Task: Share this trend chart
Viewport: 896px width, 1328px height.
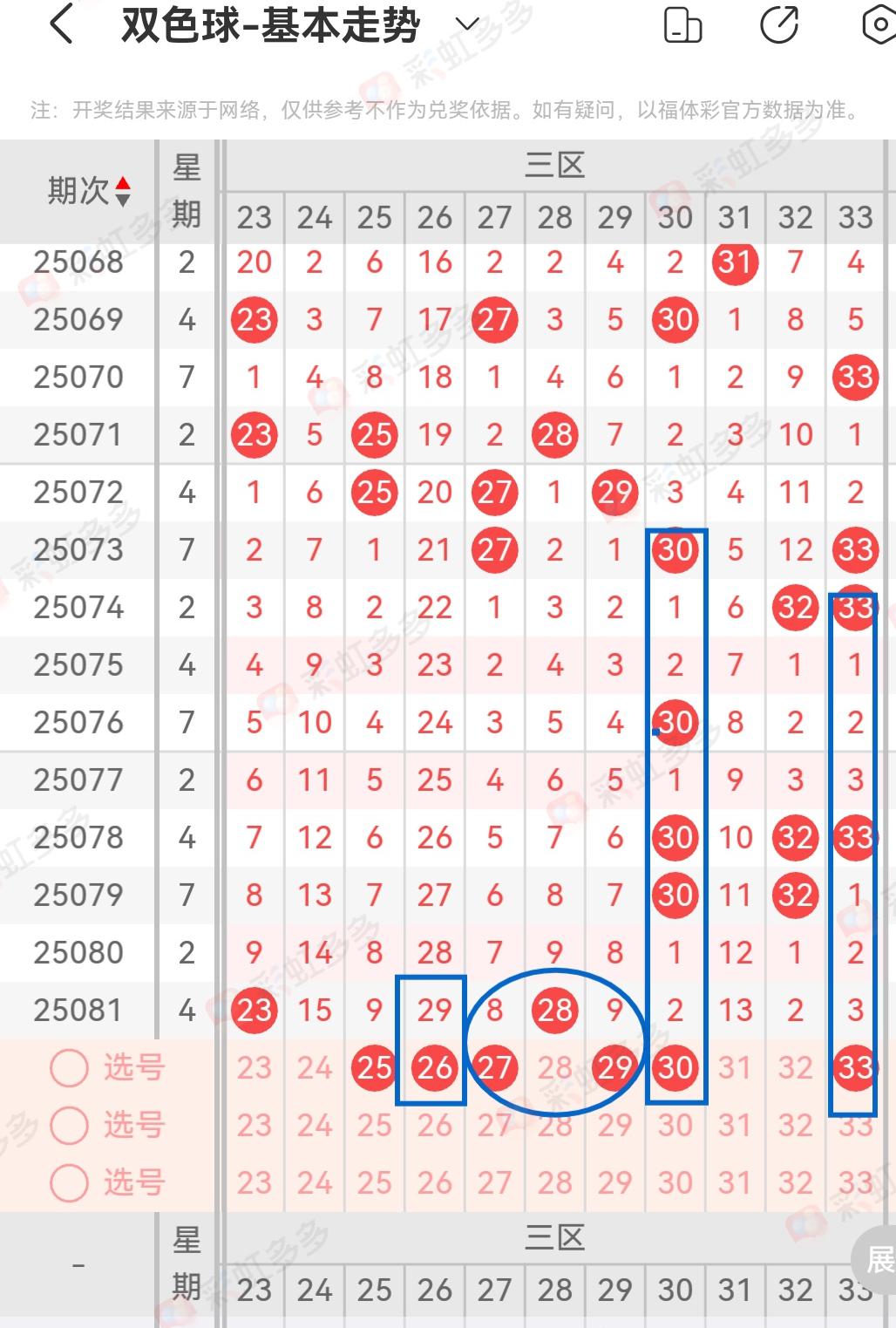Action: [779, 25]
